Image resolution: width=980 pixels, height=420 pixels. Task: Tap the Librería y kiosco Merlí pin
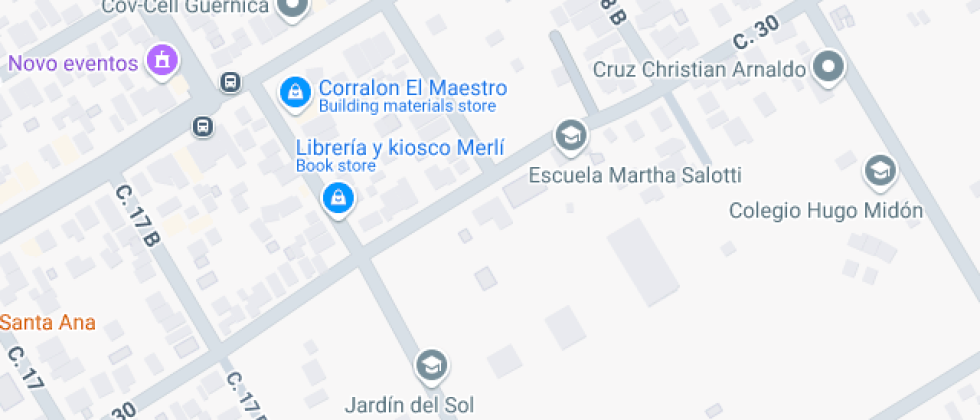[338, 198]
